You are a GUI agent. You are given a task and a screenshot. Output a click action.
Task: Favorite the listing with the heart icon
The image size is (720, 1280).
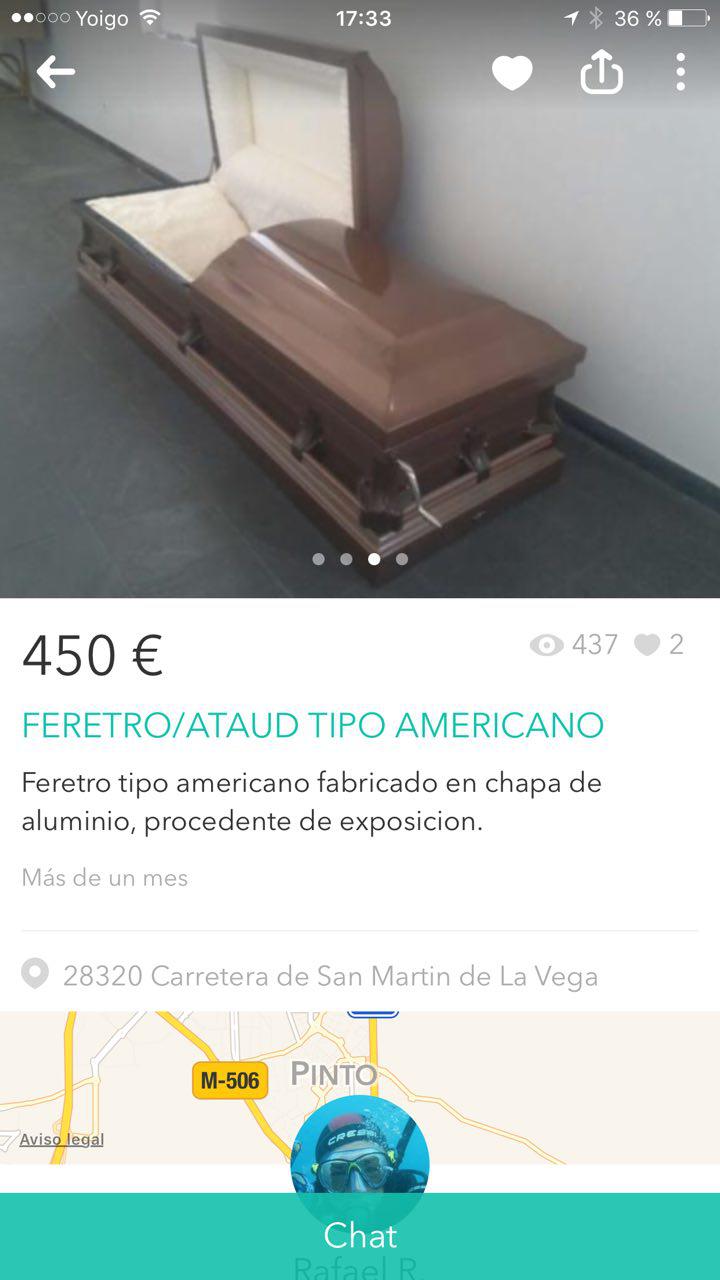511,72
